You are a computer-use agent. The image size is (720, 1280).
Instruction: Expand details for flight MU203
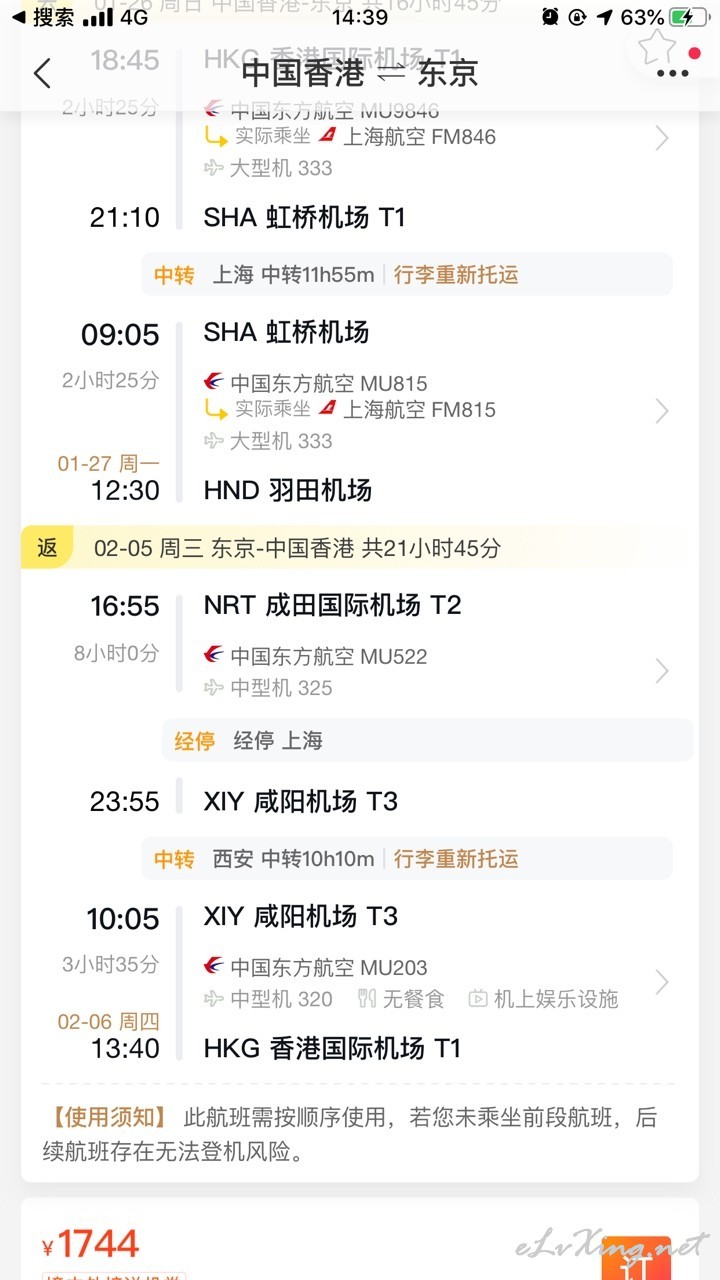coord(661,983)
